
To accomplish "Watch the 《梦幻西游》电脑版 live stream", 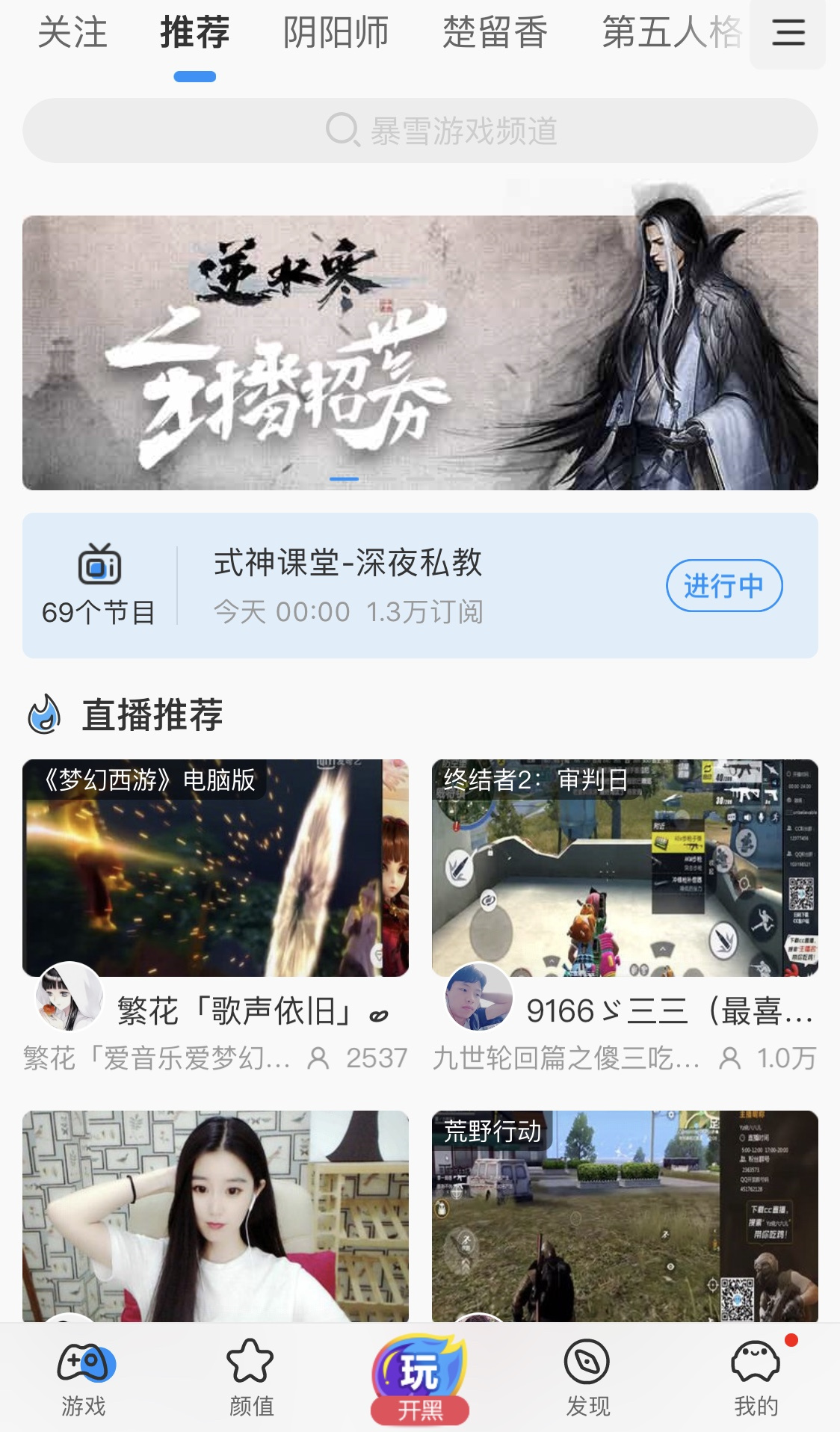I will [x=215, y=868].
